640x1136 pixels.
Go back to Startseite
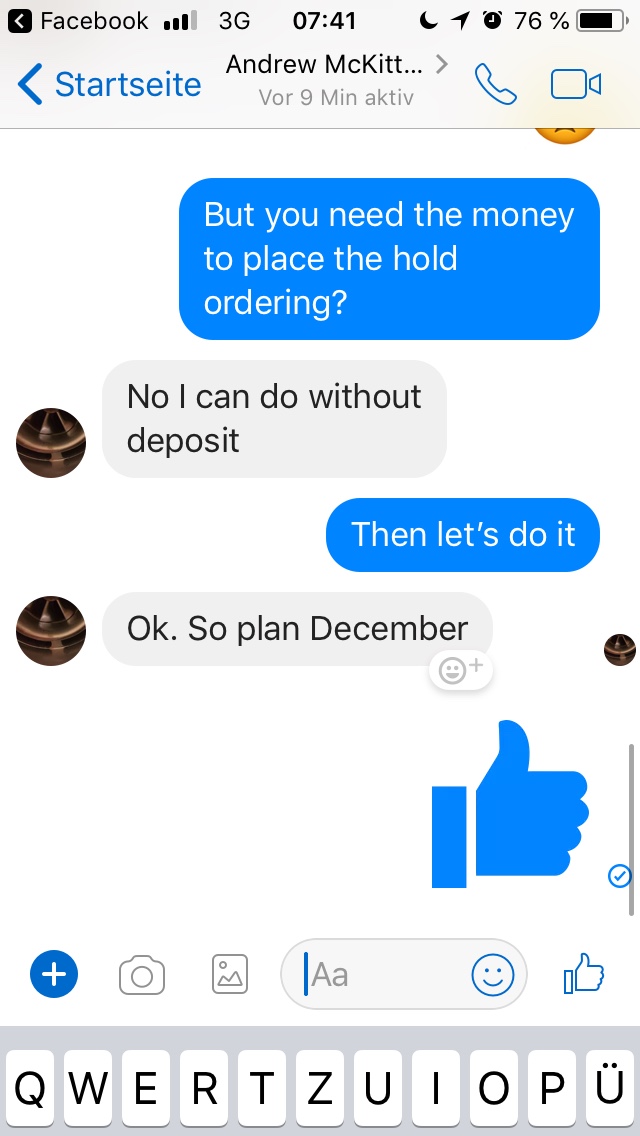click(x=110, y=85)
